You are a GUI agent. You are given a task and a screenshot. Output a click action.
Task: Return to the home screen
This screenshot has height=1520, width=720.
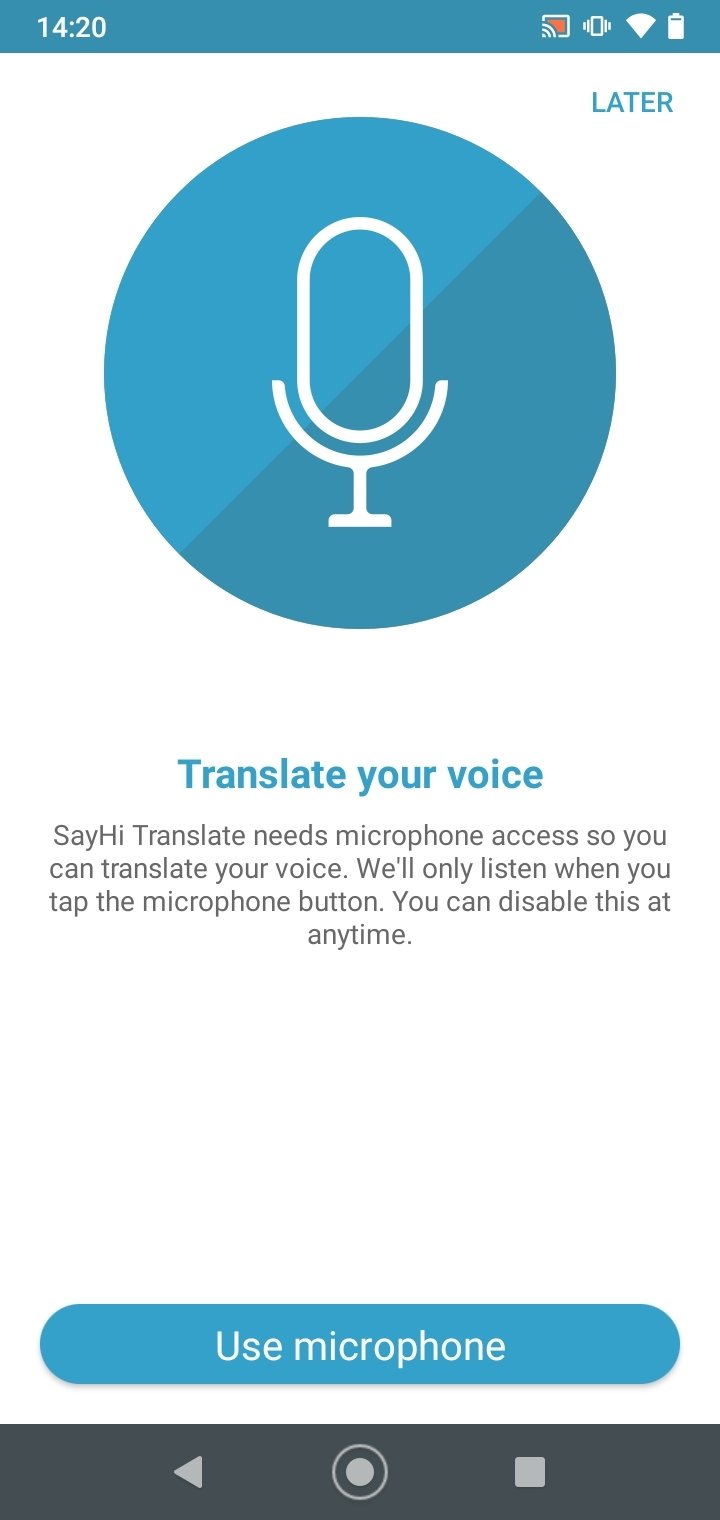[x=360, y=1471]
